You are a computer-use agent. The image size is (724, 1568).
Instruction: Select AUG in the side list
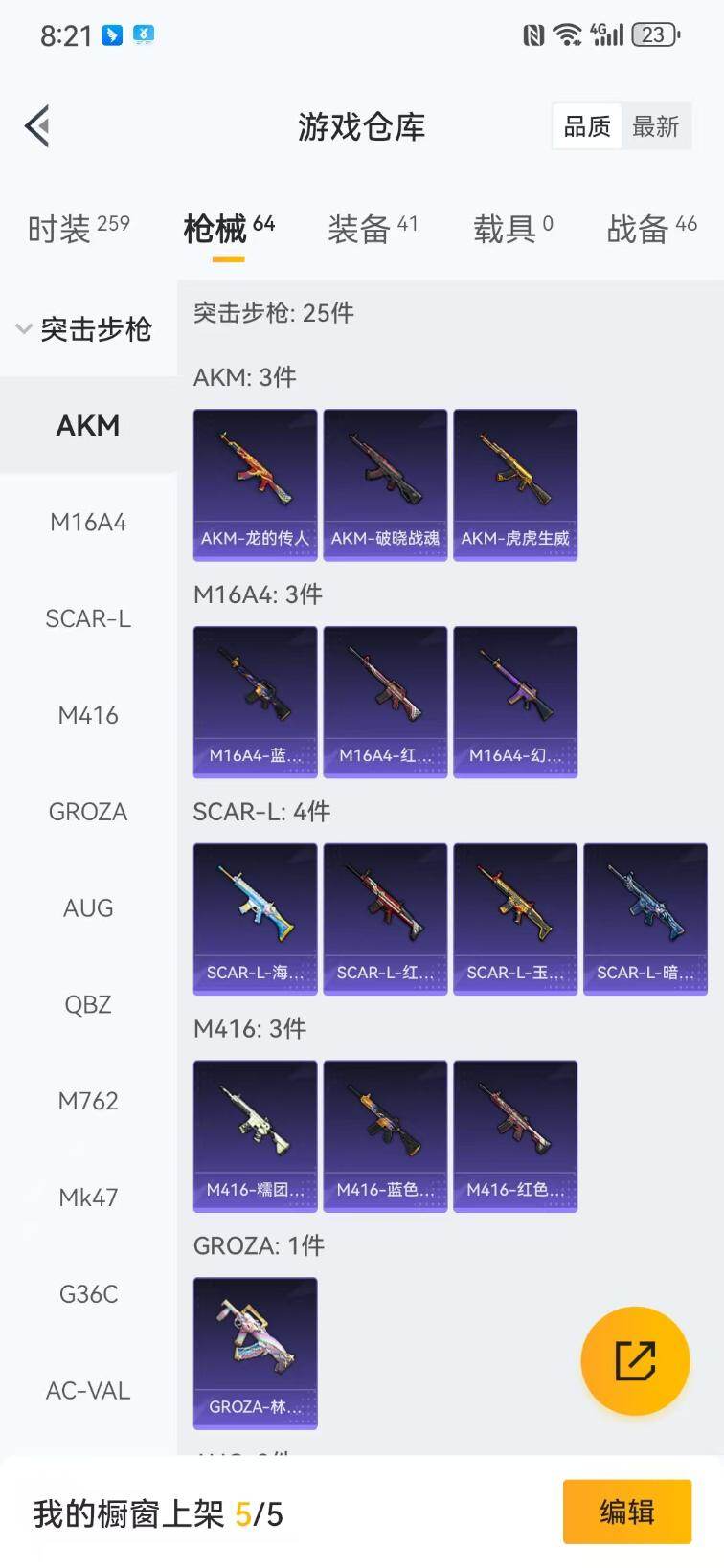pos(88,908)
